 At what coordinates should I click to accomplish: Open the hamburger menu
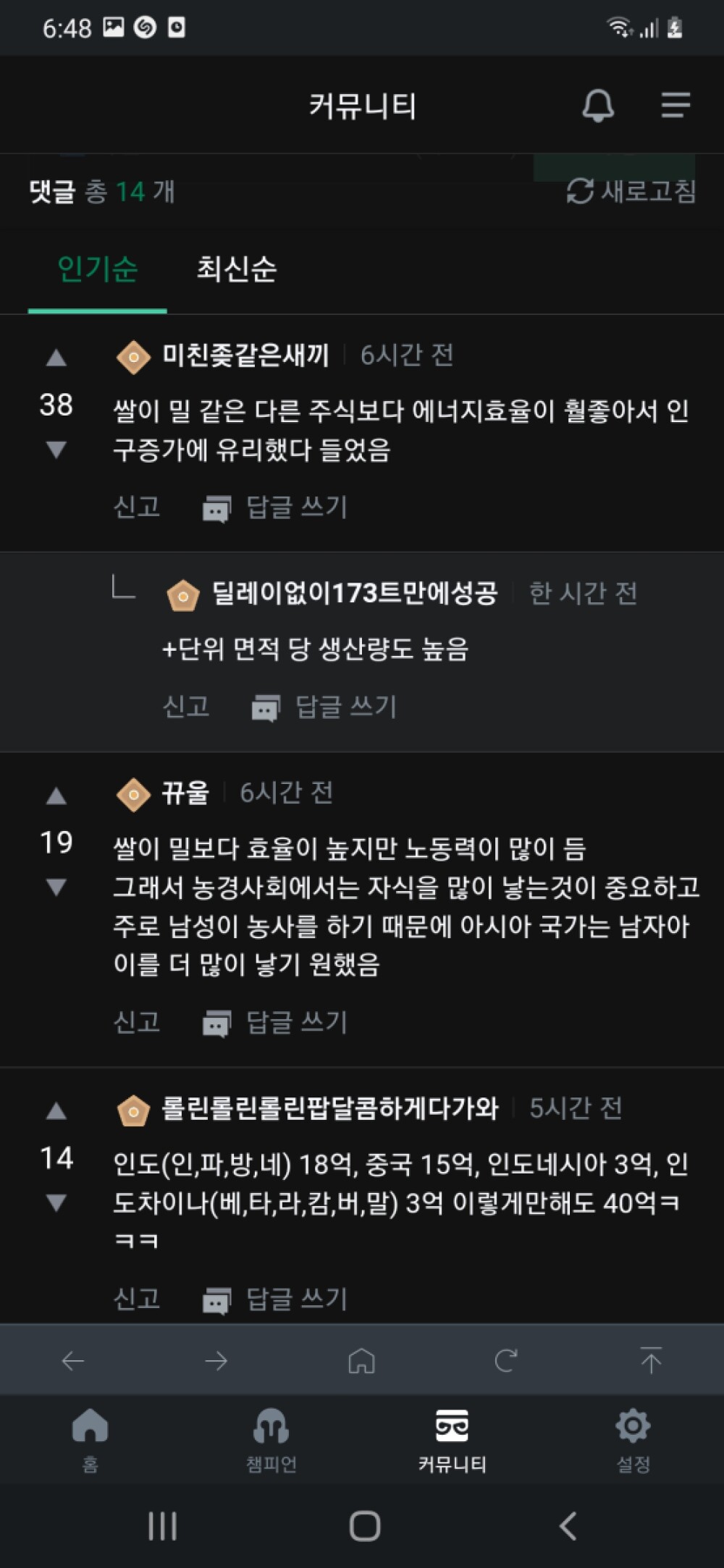(675, 106)
